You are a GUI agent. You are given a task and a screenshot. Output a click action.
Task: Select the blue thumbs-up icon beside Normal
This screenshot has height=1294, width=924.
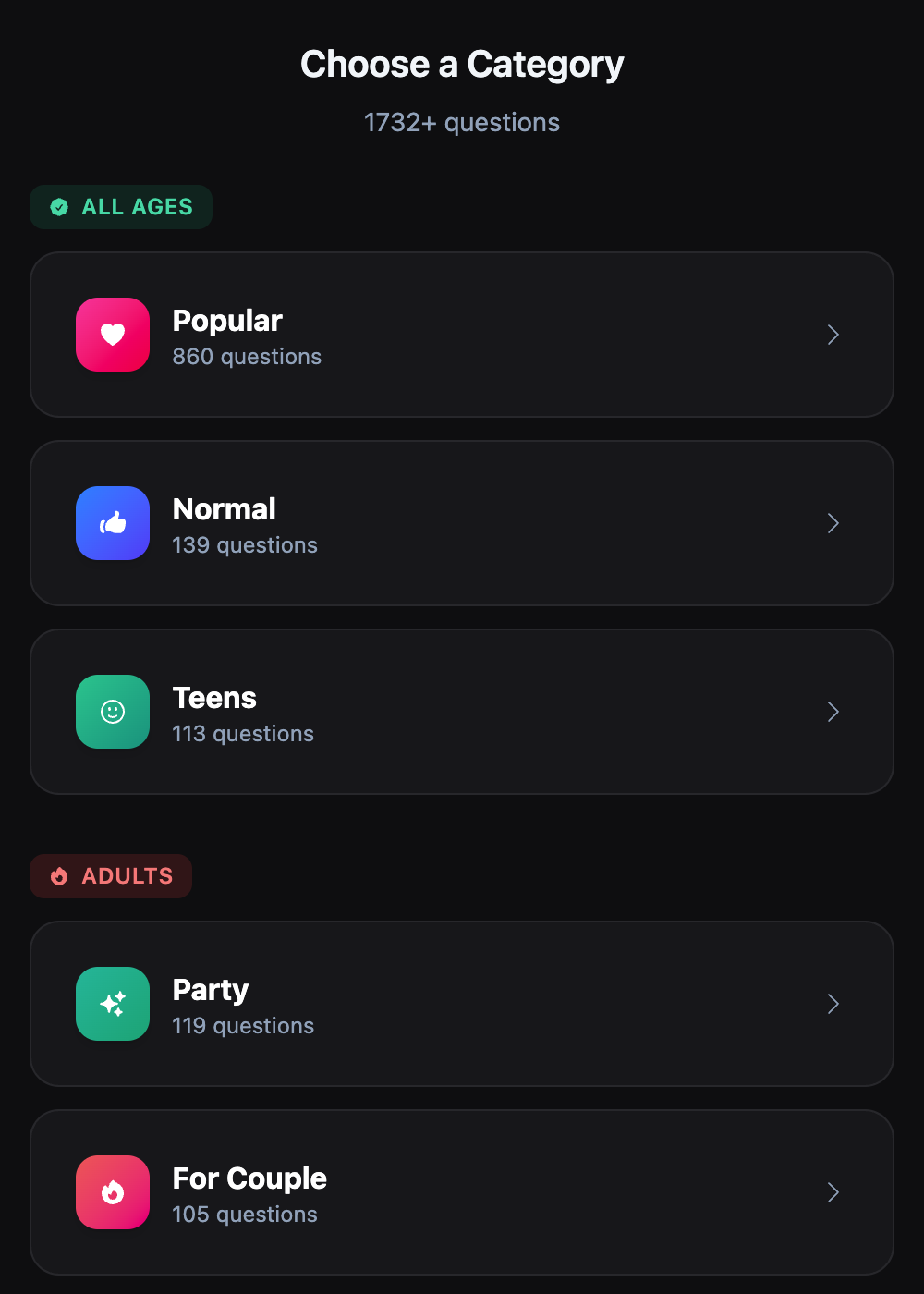(x=112, y=523)
